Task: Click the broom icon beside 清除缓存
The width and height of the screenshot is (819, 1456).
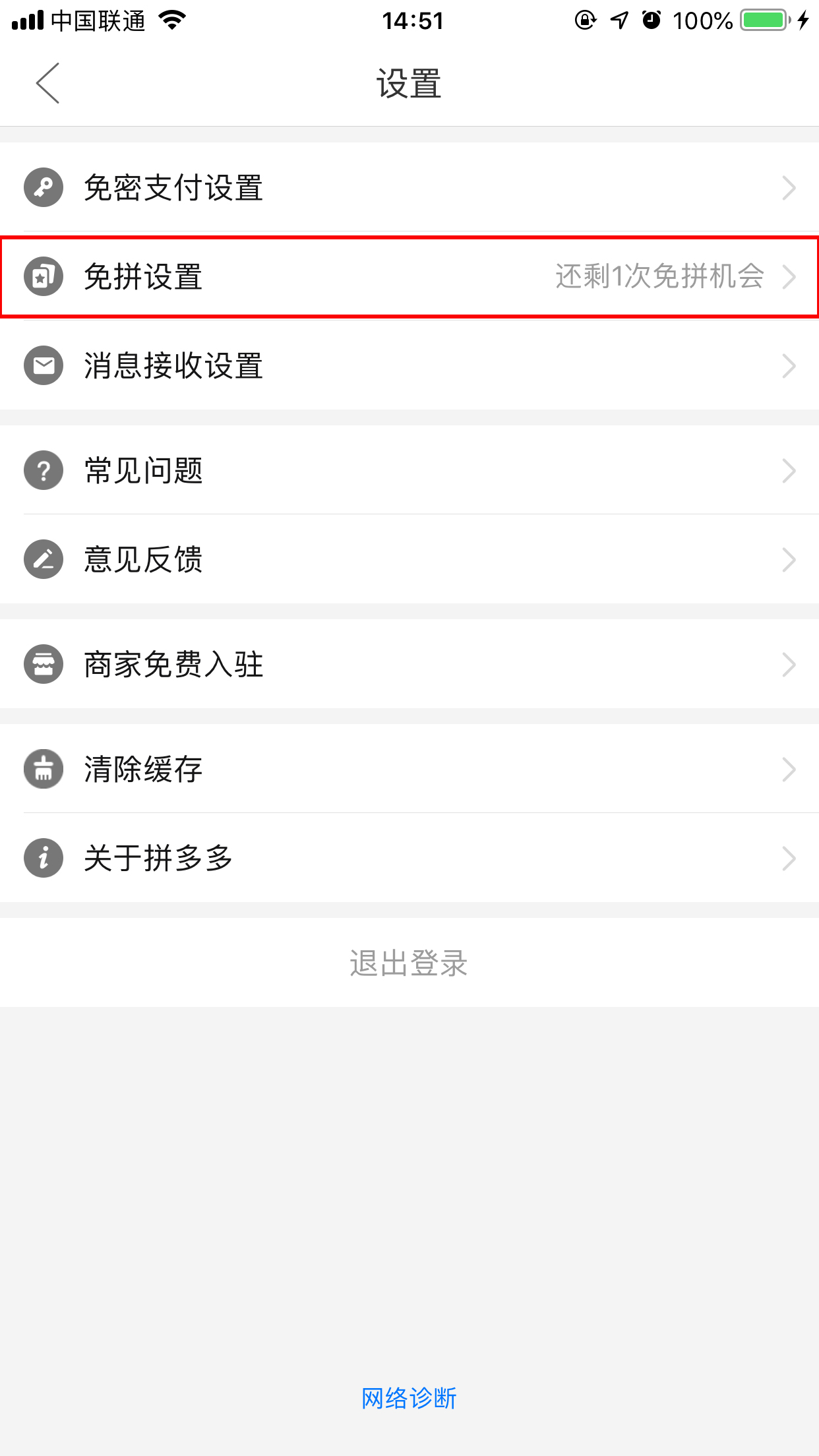Action: click(x=42, y=768)
